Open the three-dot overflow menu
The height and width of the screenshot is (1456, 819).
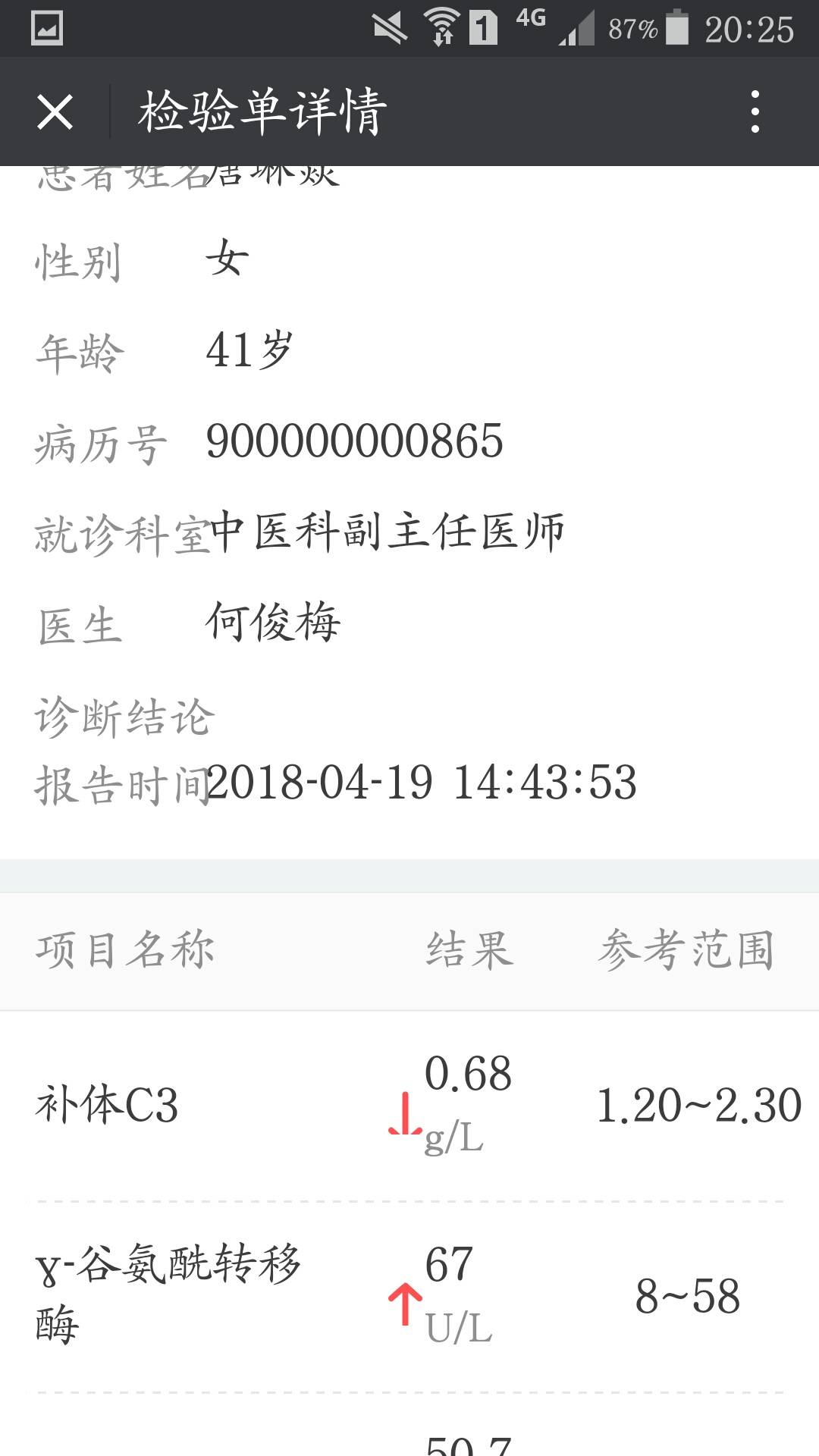pos(755,112)
